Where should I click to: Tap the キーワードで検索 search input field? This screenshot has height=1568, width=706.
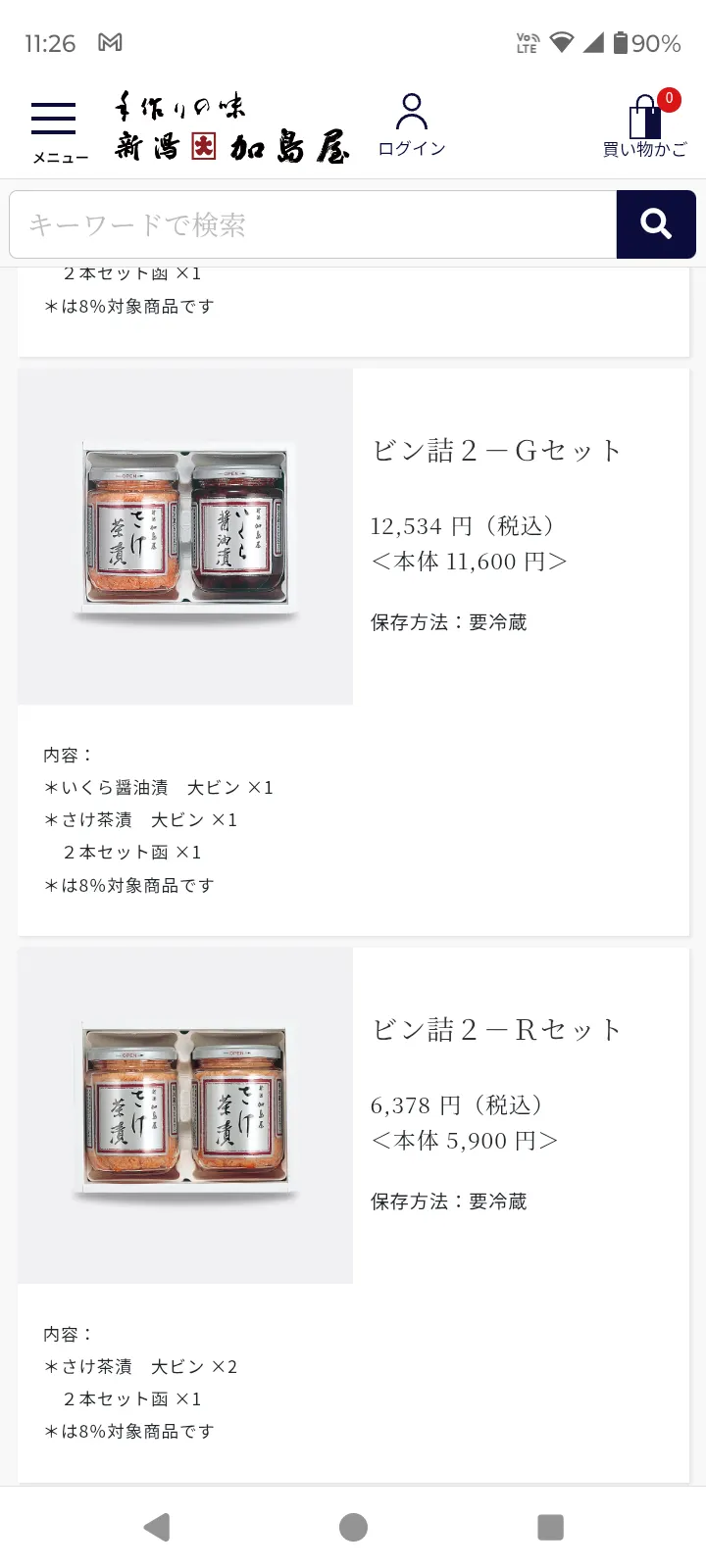click(x=294, y=223)
